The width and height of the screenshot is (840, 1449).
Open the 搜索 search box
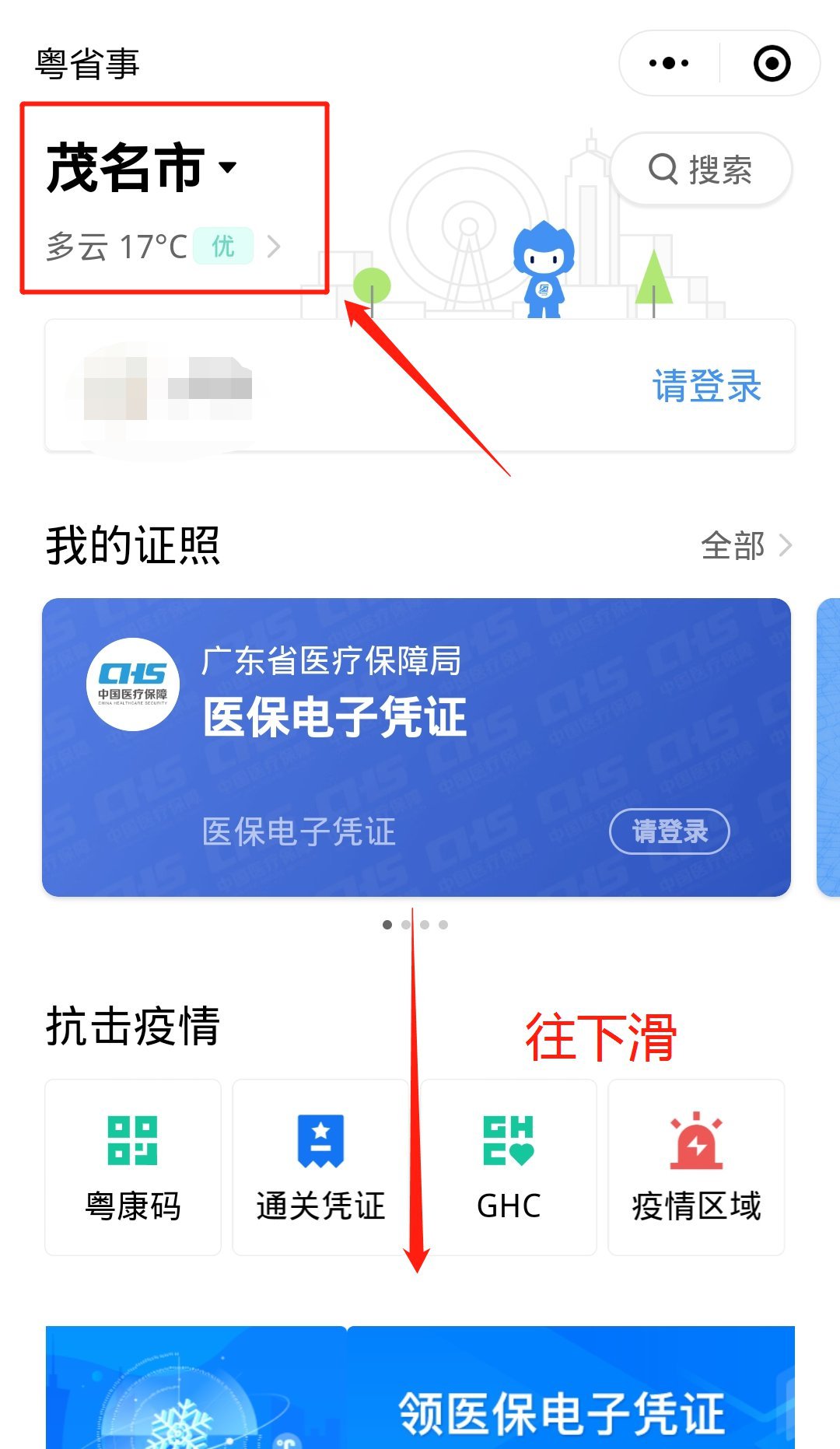(x=701, y=170)
